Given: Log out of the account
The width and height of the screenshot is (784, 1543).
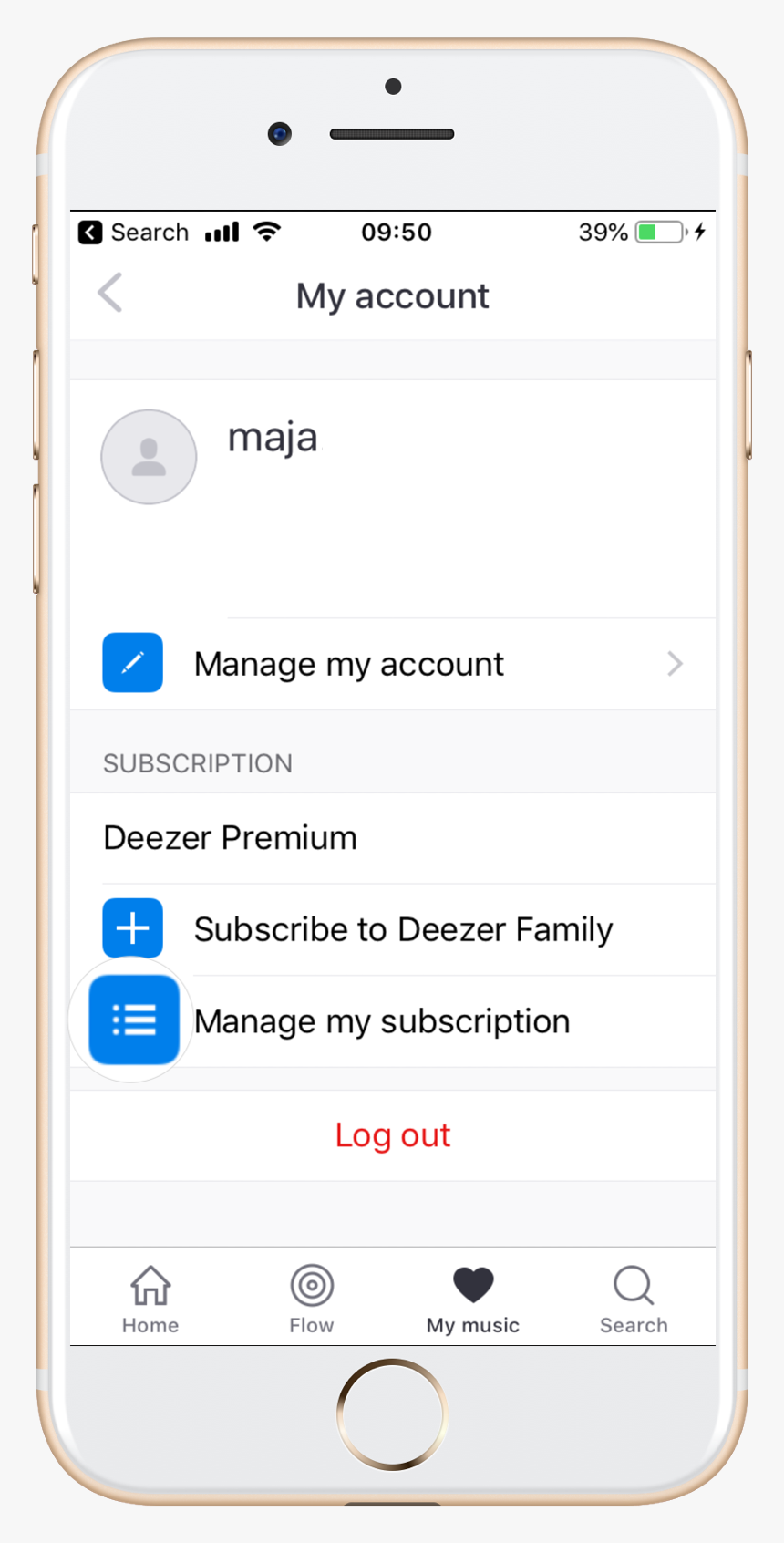Looking at the screenshot, I should pyautogui.click(x=392, y=1135).
